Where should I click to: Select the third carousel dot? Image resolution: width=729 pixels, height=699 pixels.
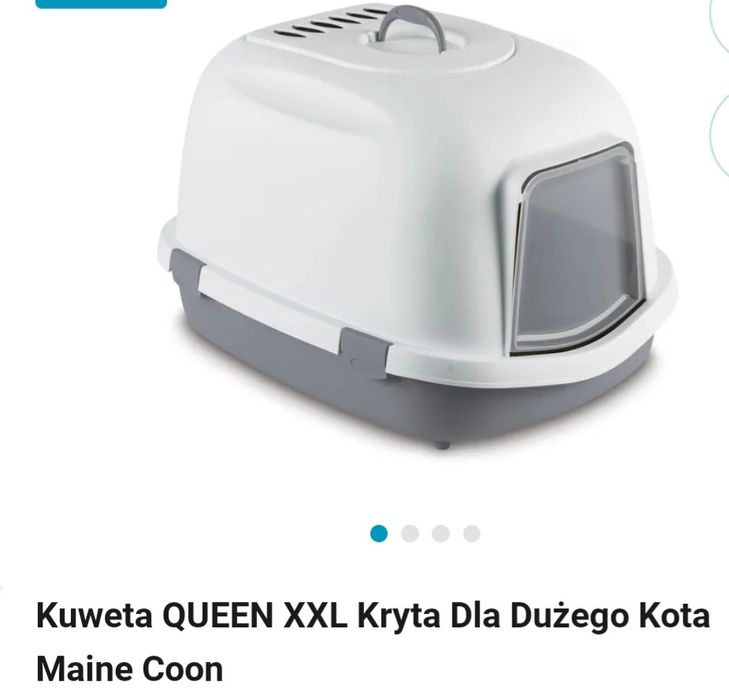pyautogui.click(x=441, y=534)
